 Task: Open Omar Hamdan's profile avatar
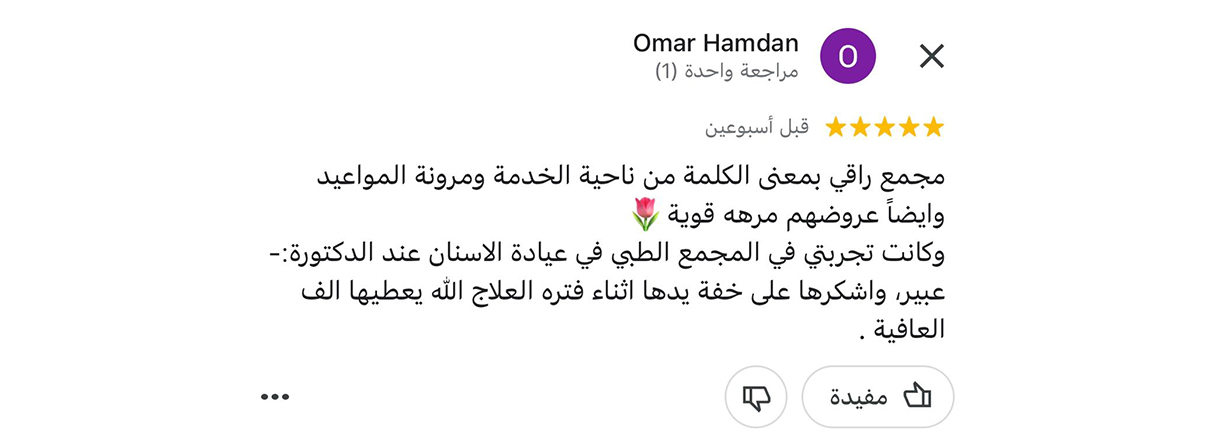coord(848,57)
